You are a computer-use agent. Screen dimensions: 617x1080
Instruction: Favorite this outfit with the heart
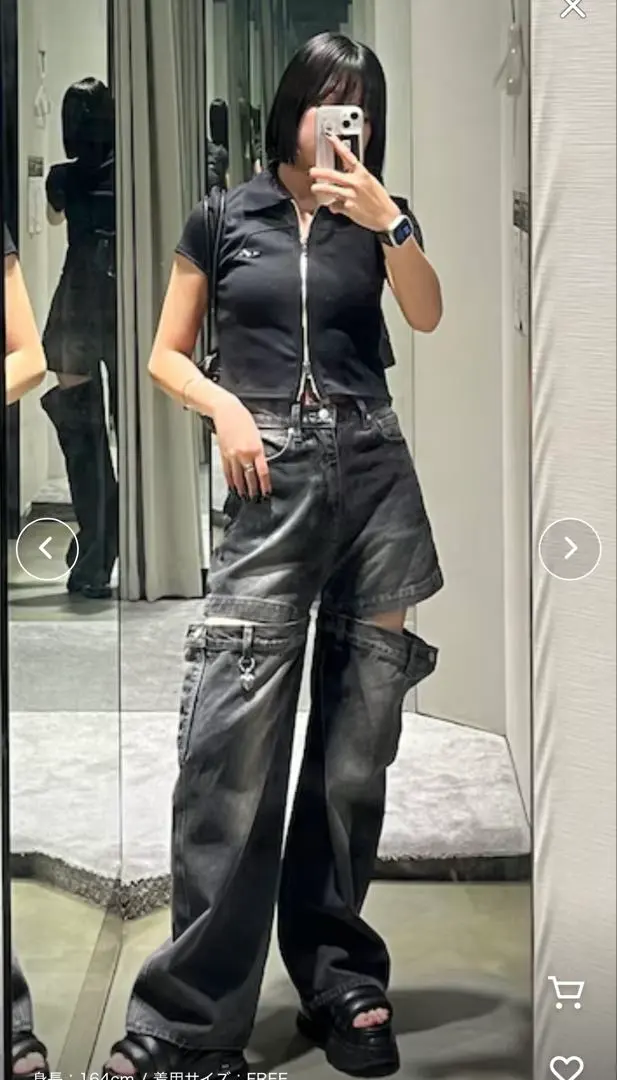point(566,1066)
